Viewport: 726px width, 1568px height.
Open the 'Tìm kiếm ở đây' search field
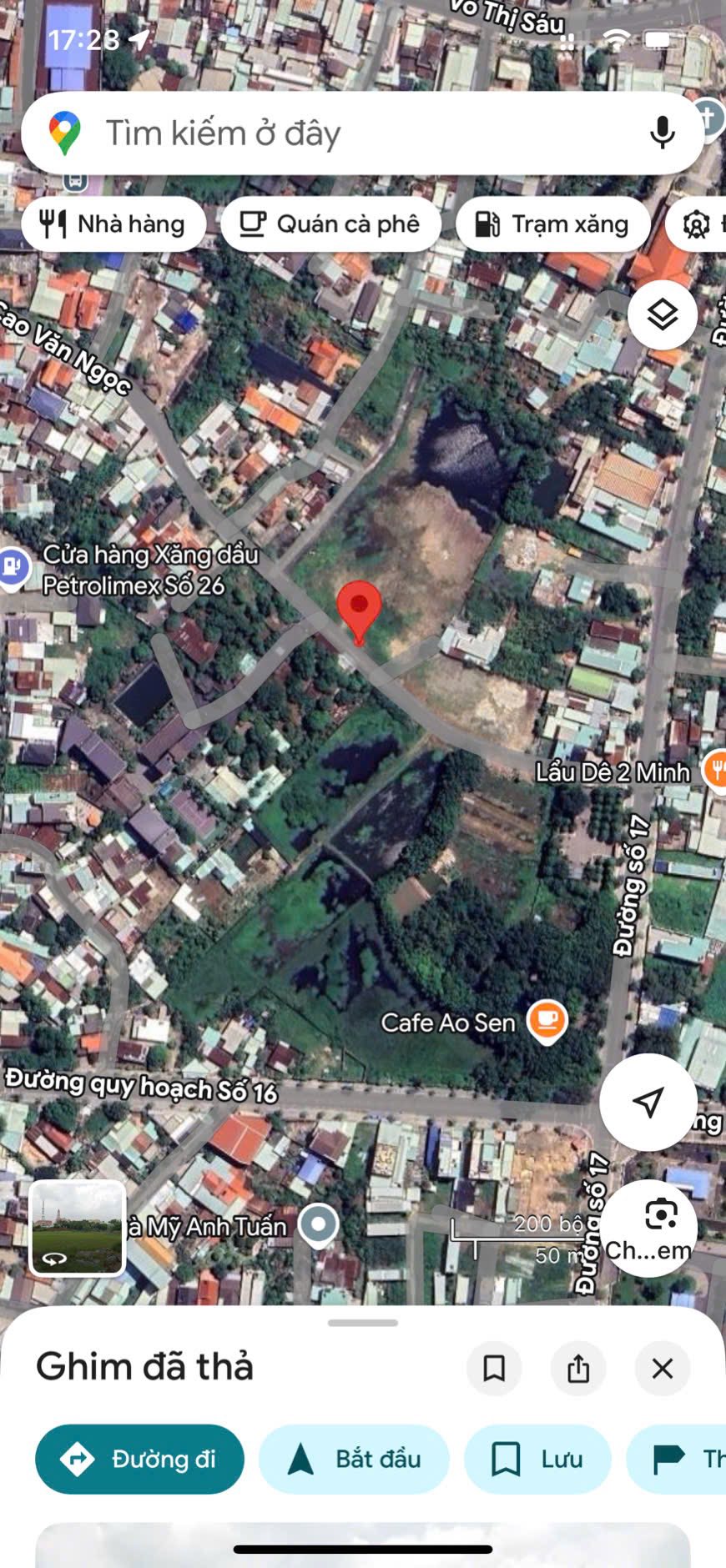(334, 133)
